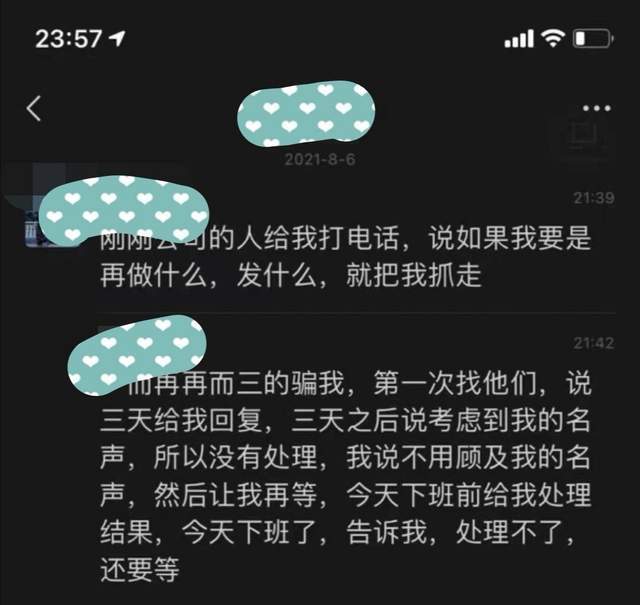The width and height of the screenshot is (640, 605).
Task: Open the three-dot chat options menu
Action: point(596,108)
